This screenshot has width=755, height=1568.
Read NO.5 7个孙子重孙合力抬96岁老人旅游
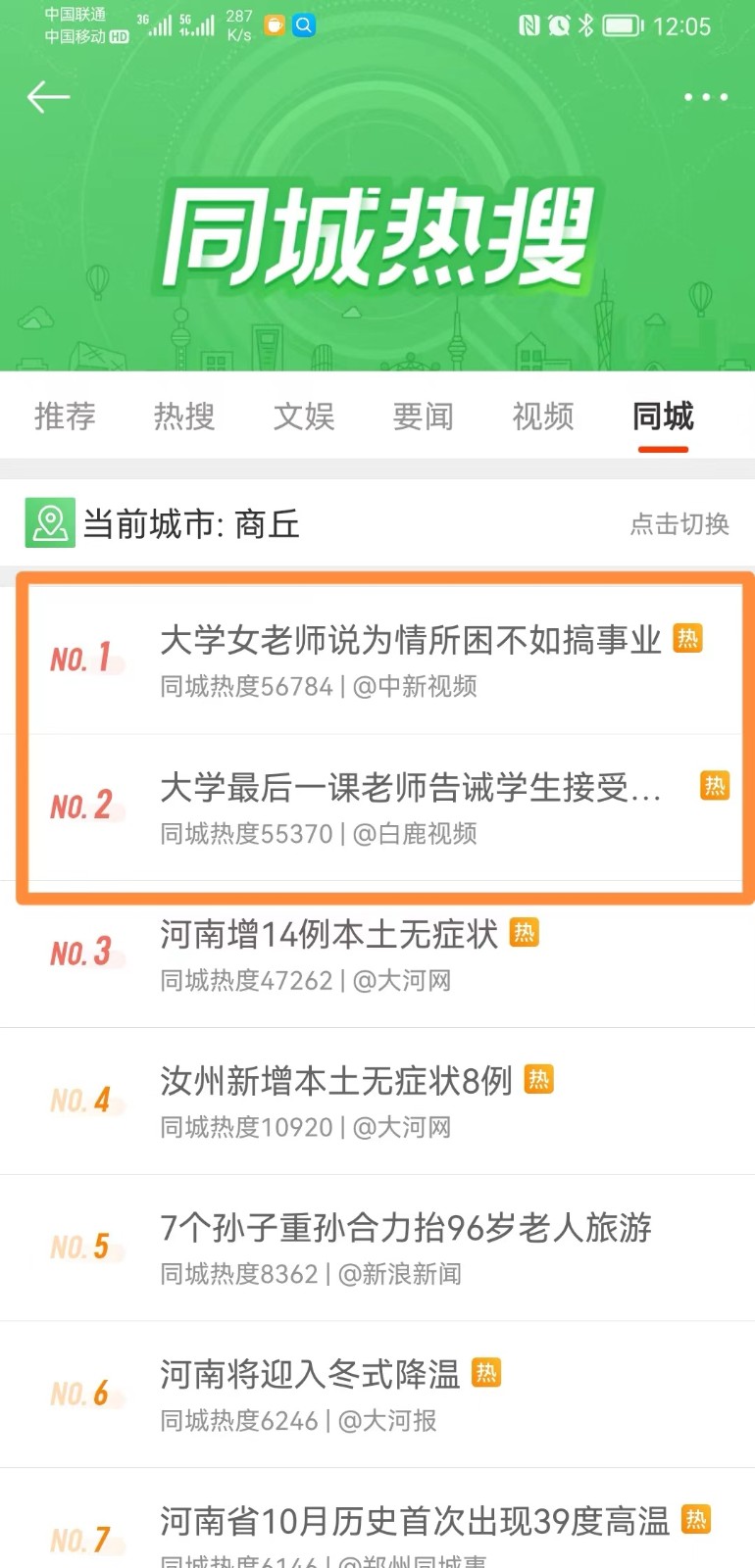(406, 1228)
